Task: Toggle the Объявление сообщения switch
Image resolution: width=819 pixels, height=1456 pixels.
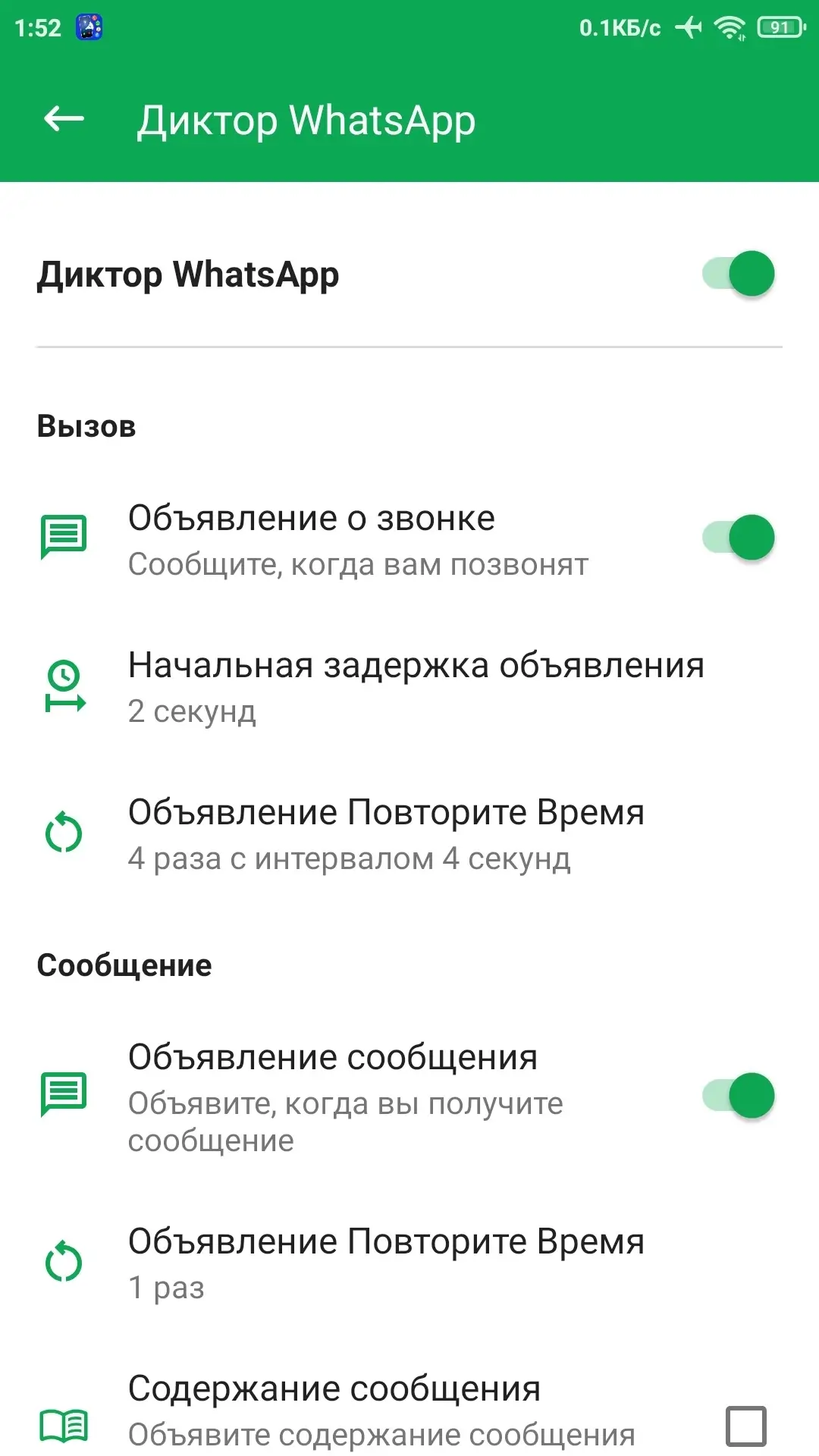Action: point(738,1096)
